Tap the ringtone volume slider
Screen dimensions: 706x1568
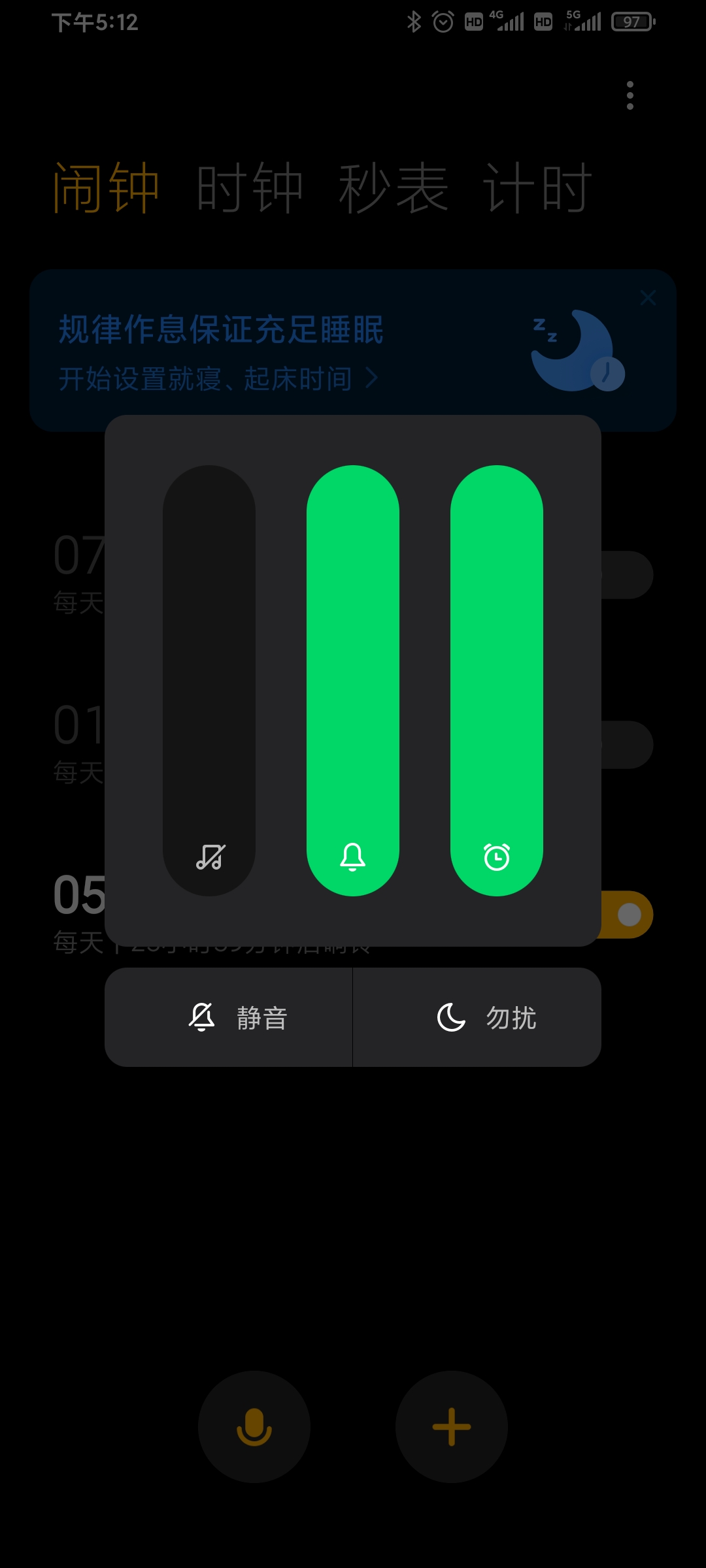point(353,679)
